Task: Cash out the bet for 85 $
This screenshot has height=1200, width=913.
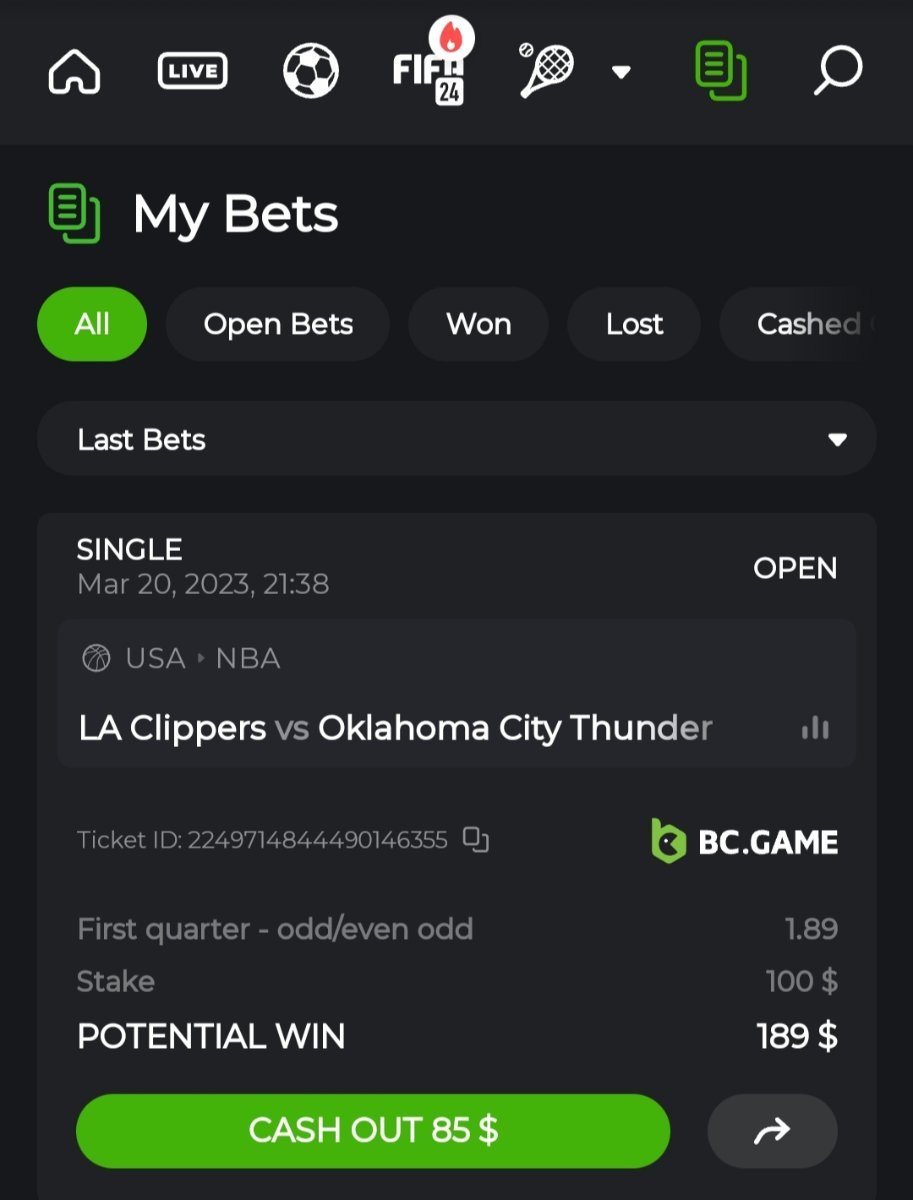Action: pyautogui.click(x=373, y=1130)
